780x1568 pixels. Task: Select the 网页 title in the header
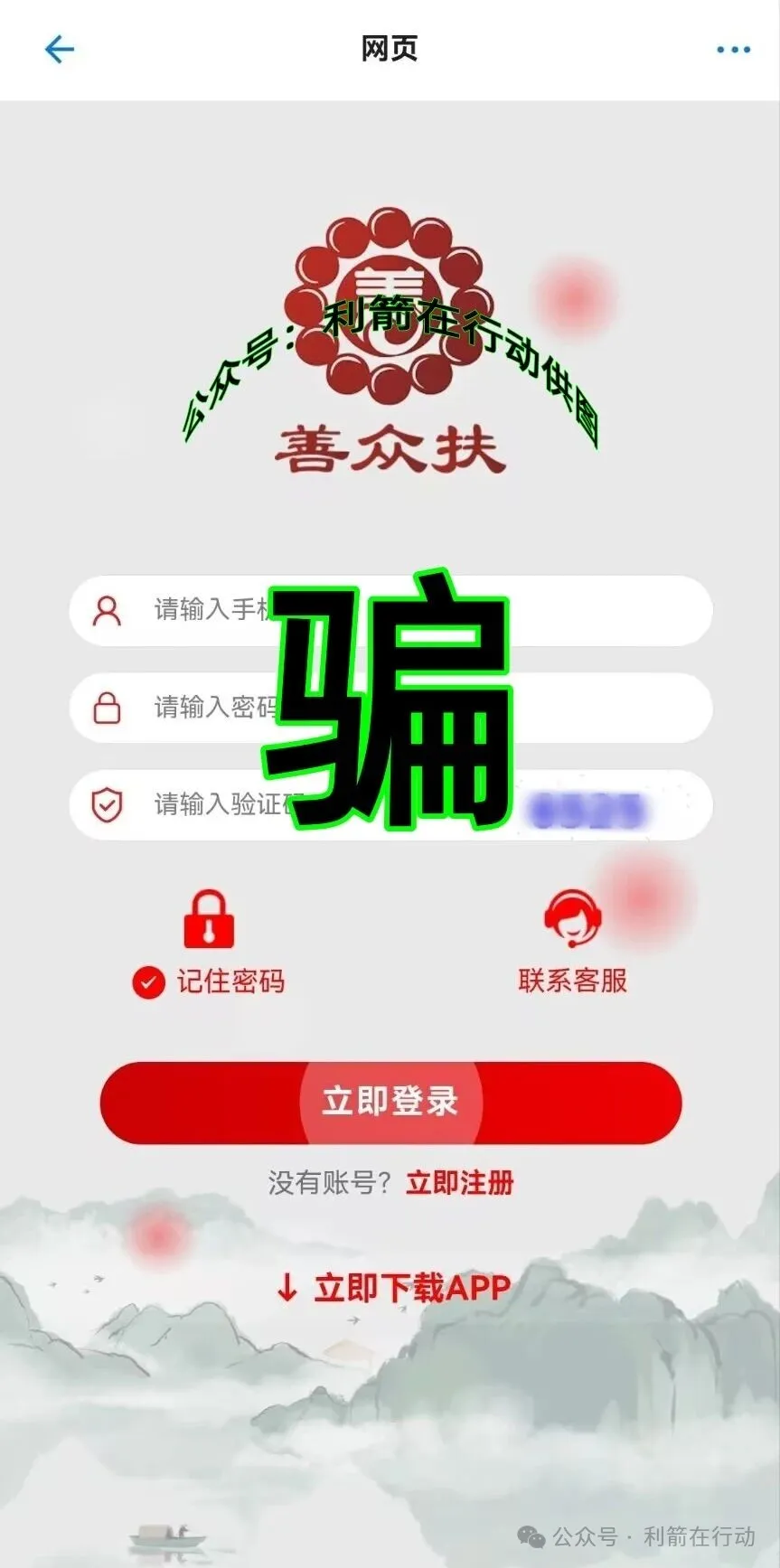[x=389, y=50]
